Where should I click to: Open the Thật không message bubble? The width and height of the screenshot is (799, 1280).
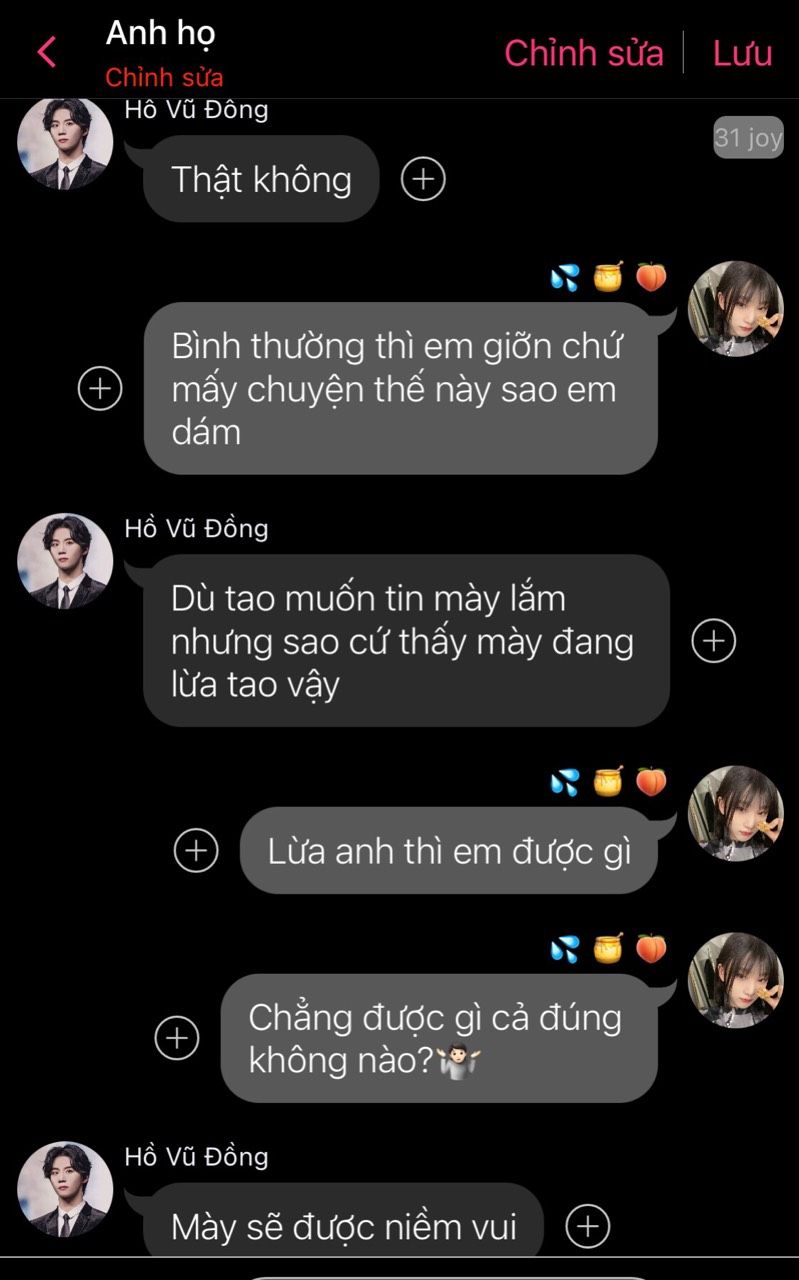(x=261, y=180)
